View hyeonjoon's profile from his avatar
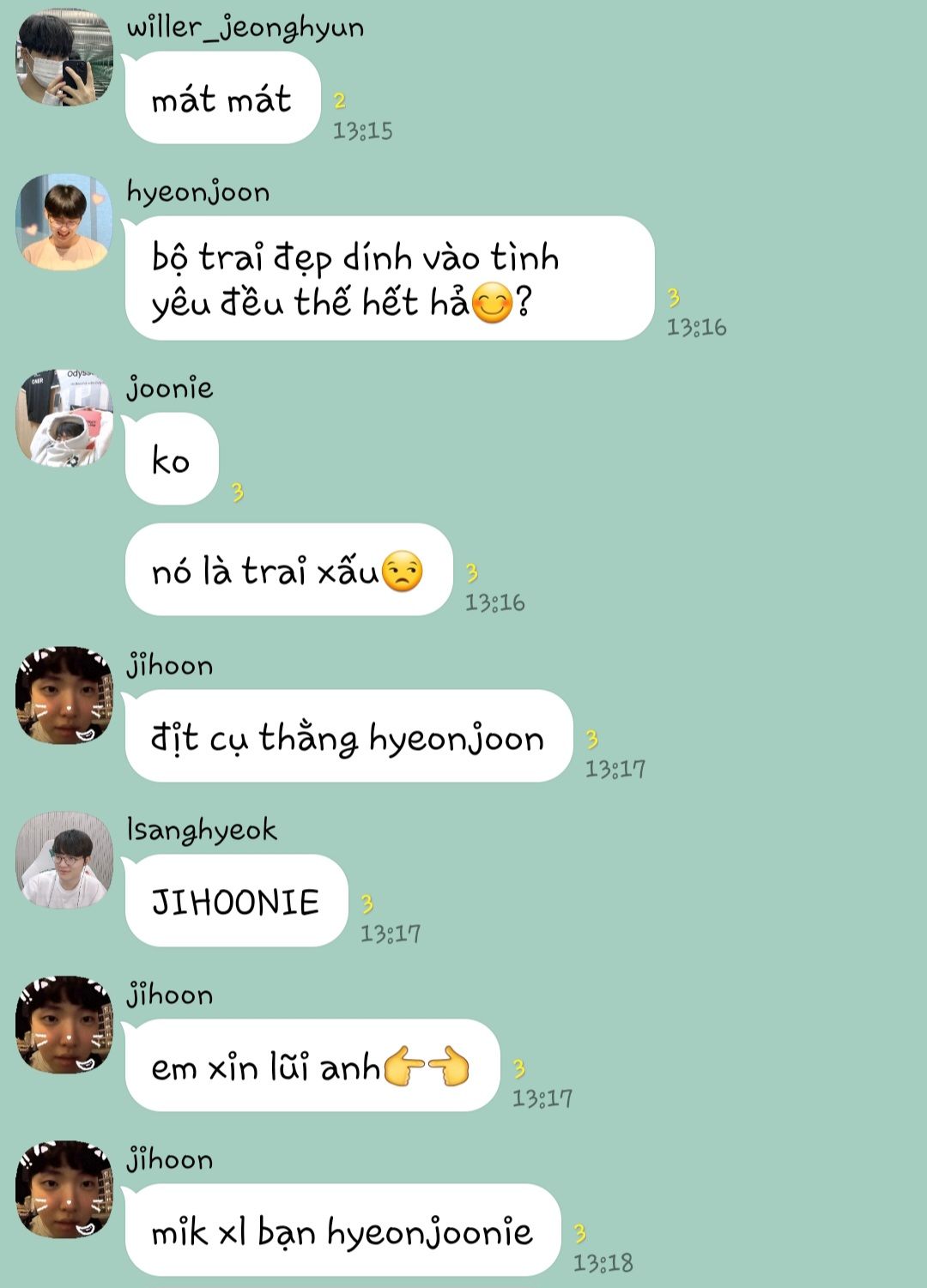This screenshot has height=1288, width=927. pyautogui.click(x=64, y=222)
